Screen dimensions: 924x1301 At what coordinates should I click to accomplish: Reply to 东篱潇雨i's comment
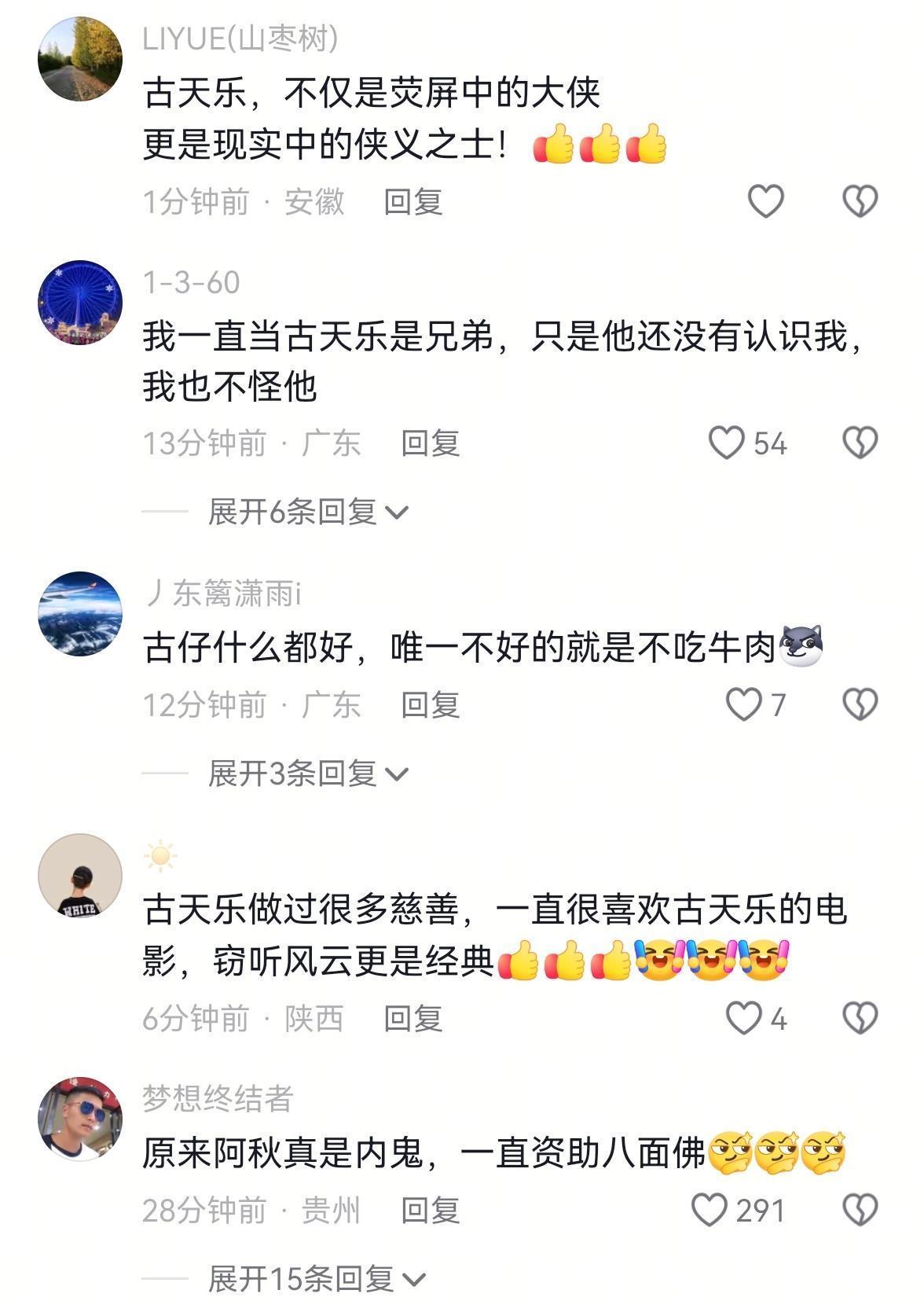[x=430, y=705]
